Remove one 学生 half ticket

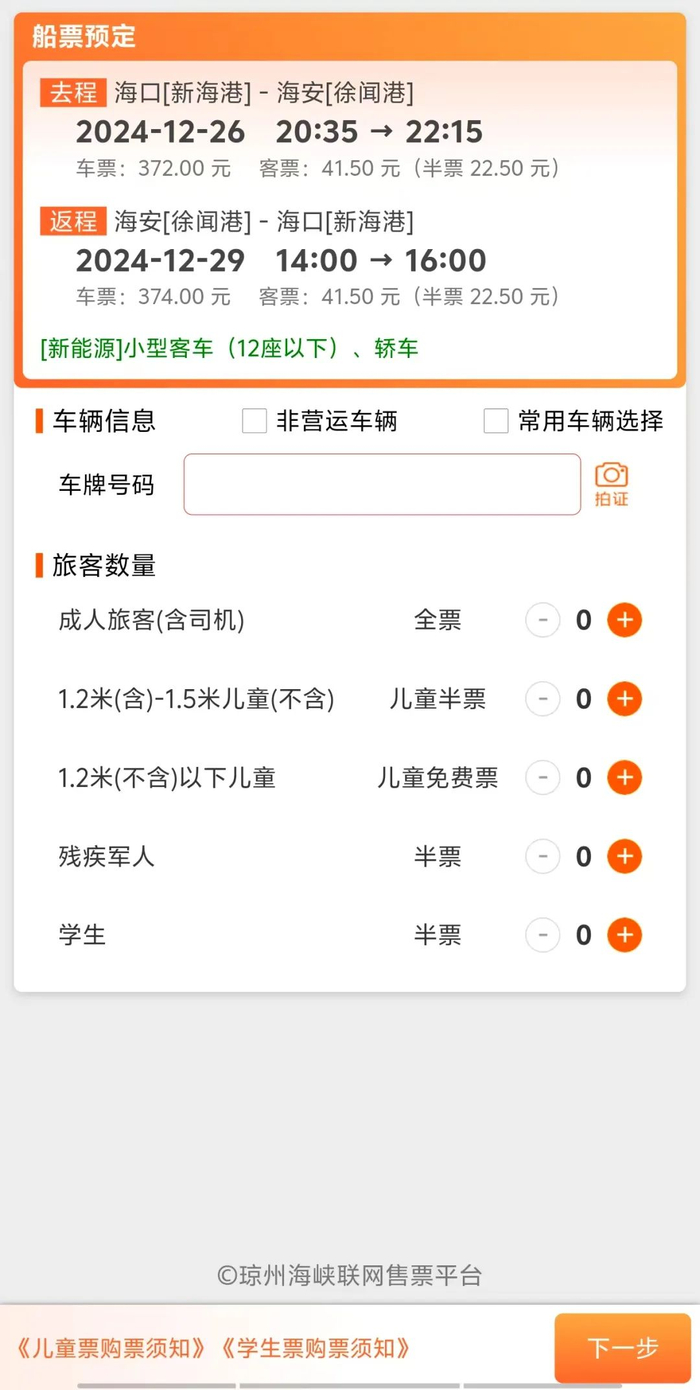(543, 935)
